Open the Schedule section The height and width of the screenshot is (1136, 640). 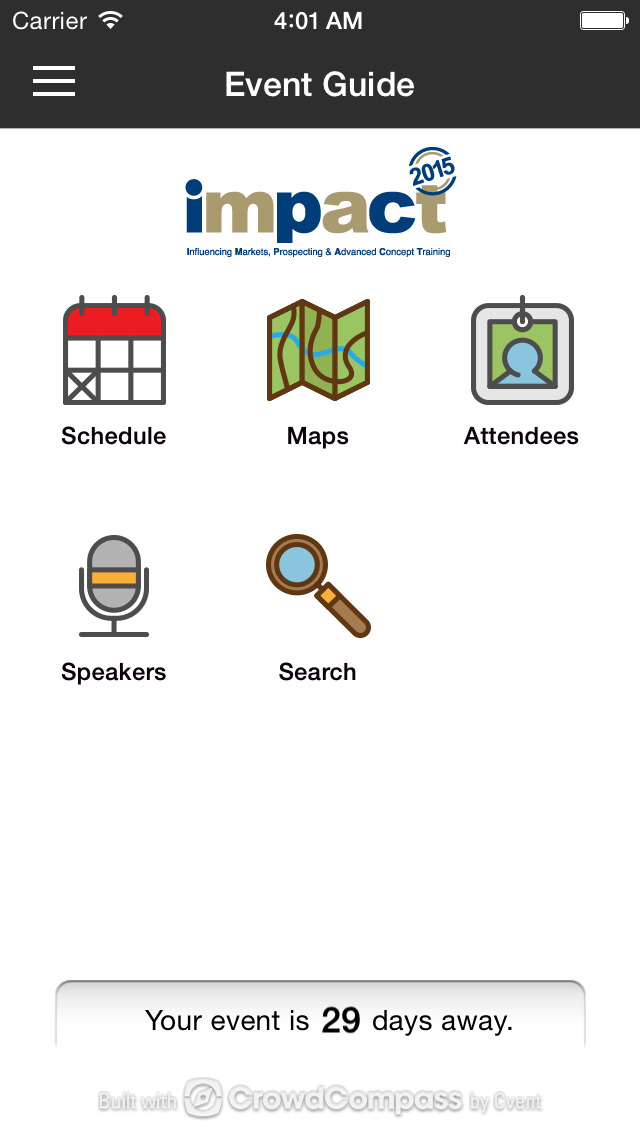114,372
